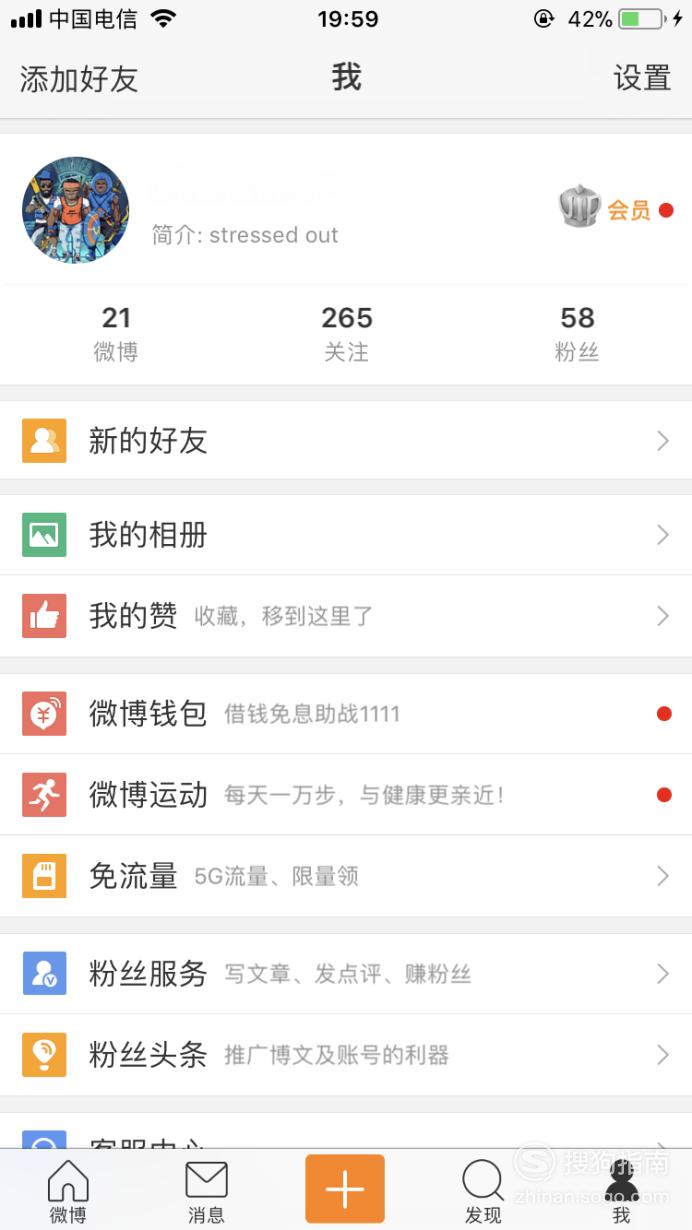This screenshot has height=1230, width=692.
Task: Compose a new post with plus button
Action: tap(345, 1189)
